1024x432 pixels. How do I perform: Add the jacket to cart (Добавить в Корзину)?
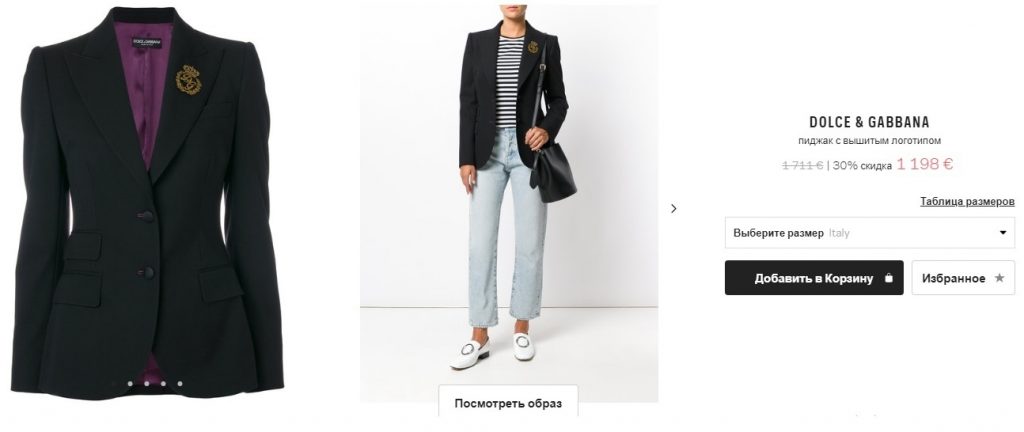[x=813, y=278]
